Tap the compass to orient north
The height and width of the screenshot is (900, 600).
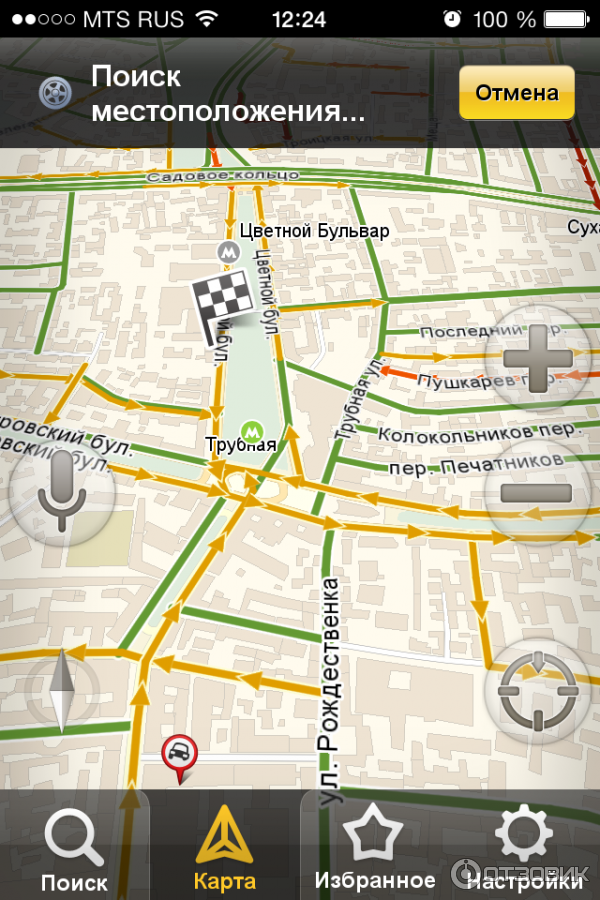point(62,690)
